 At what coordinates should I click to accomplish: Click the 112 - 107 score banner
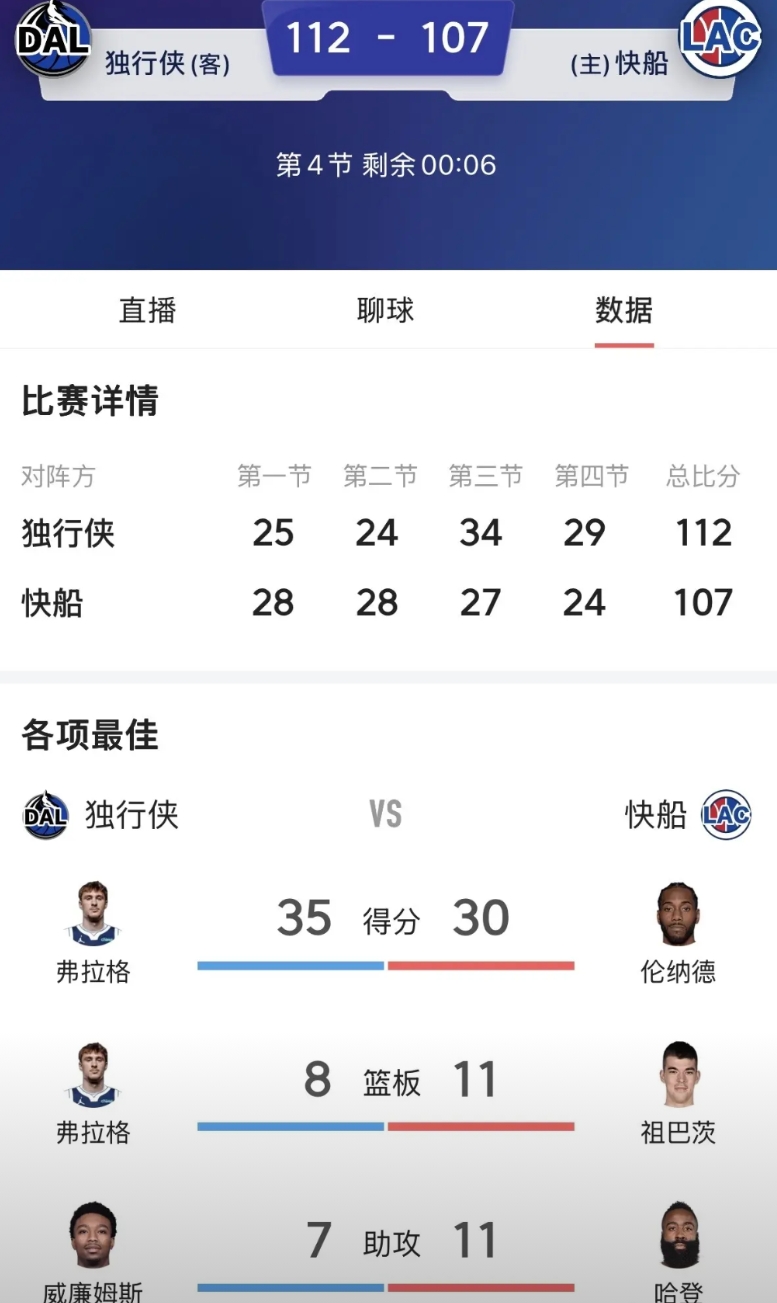tap(388, 38)
